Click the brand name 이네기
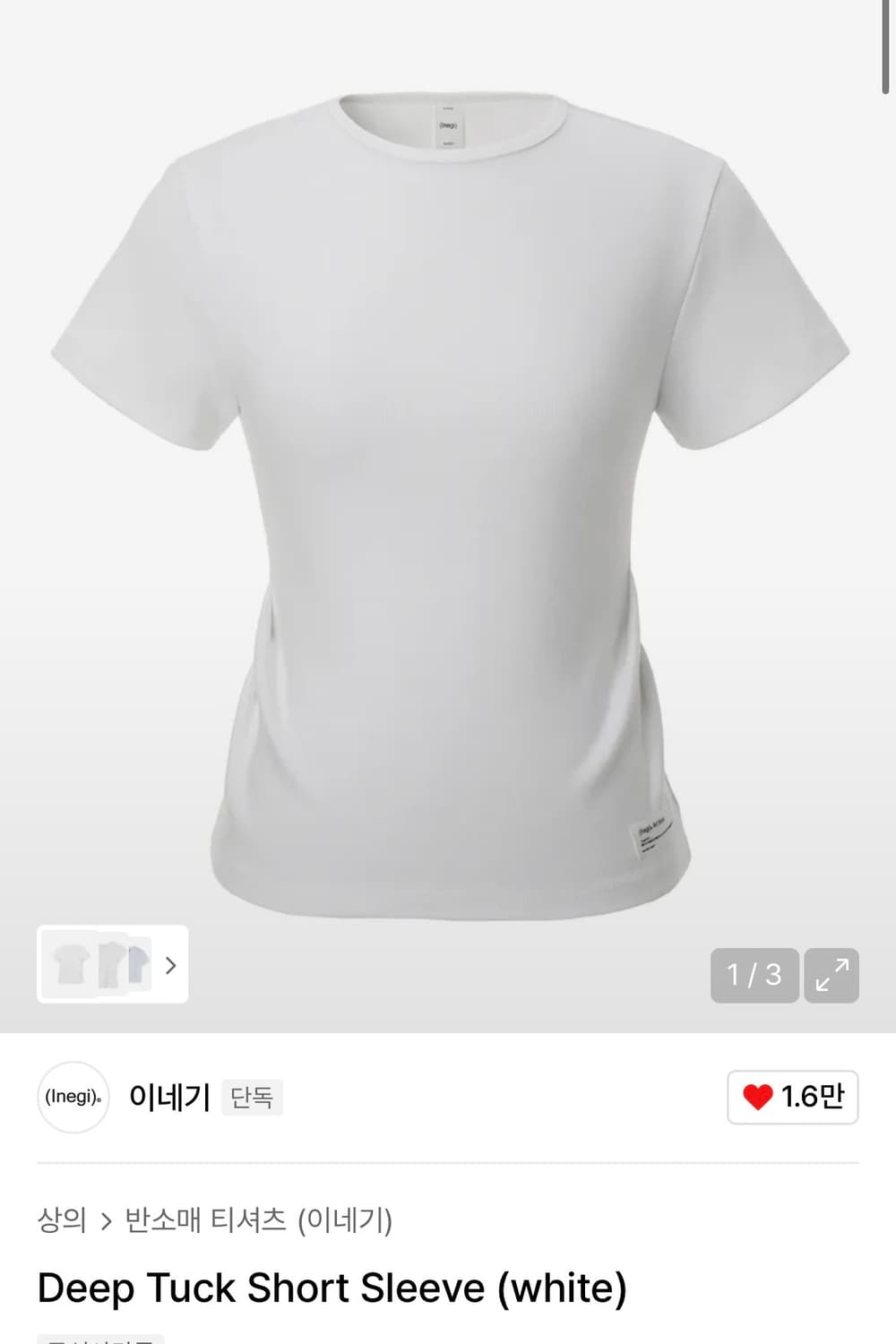Image resolution: width=896 pixels, height=1344 pixels. point(168,1096)
